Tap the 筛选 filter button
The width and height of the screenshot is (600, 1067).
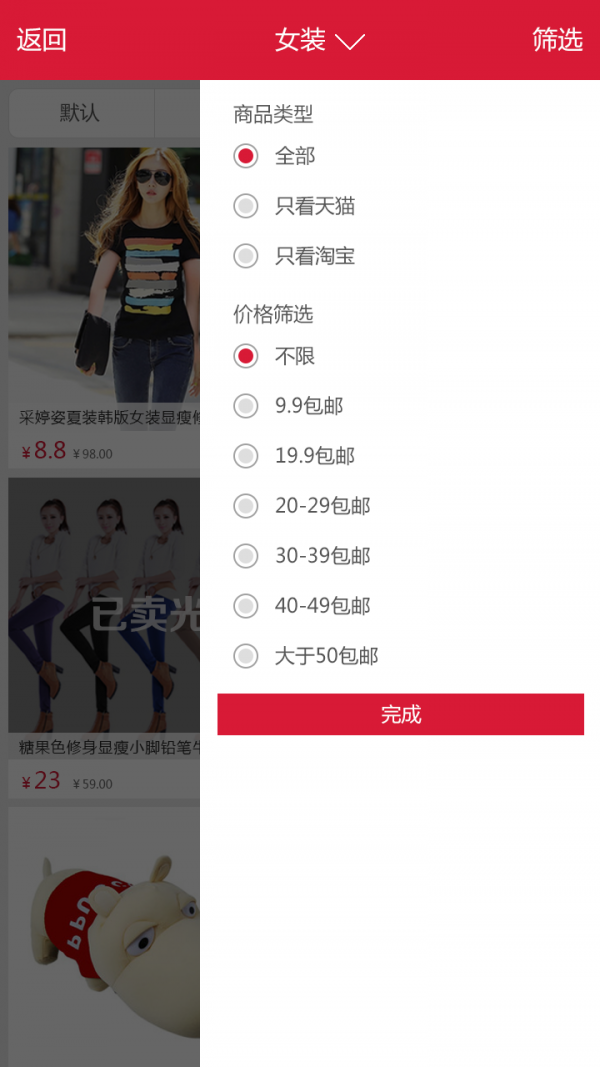[557, 40]
